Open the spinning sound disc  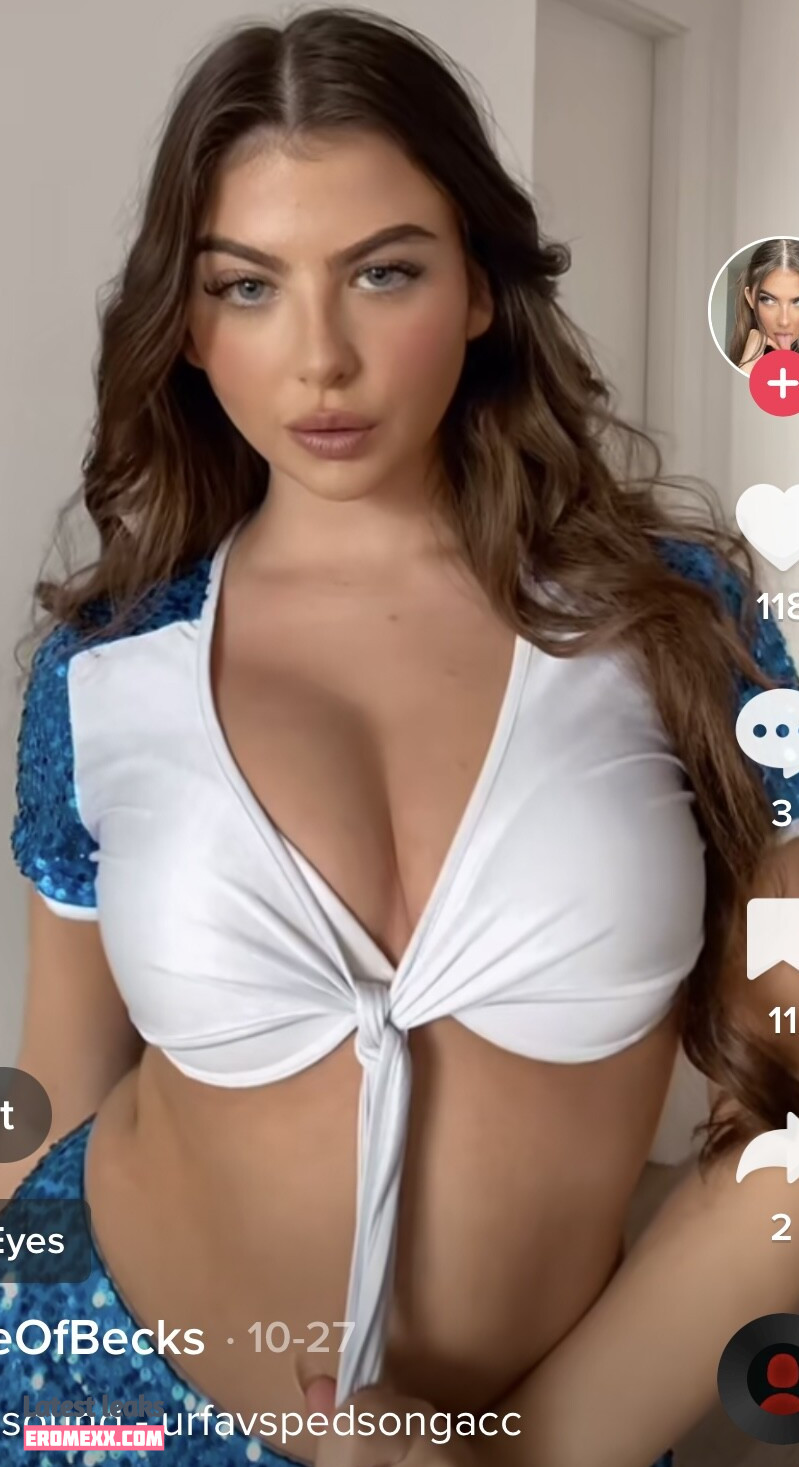coord(764,1376)
